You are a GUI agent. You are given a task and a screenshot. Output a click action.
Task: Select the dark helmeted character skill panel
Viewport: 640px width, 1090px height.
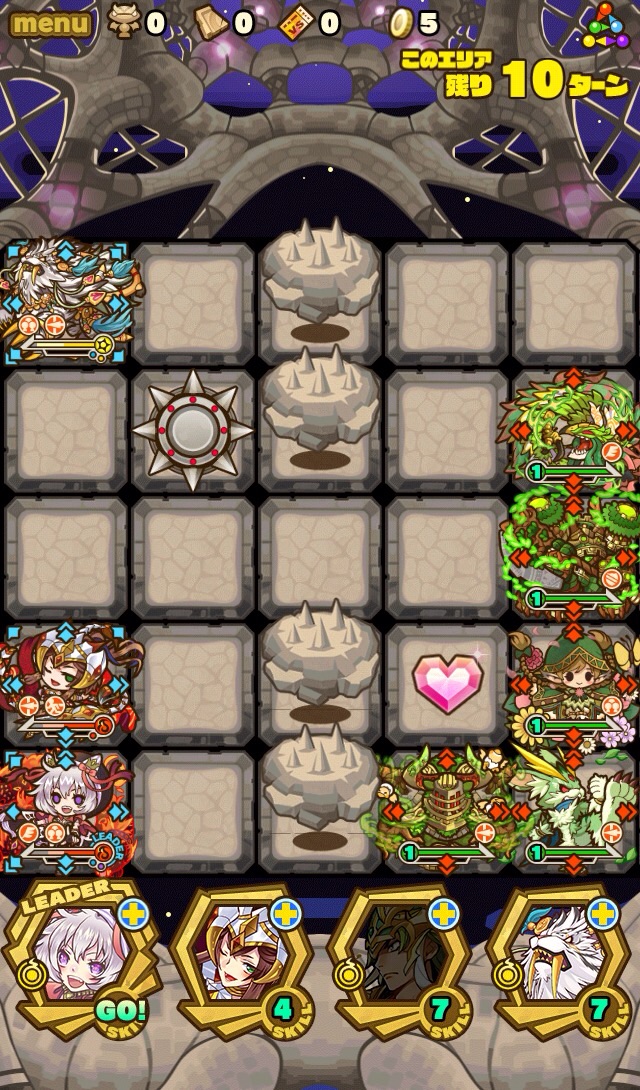coord(400,960)
